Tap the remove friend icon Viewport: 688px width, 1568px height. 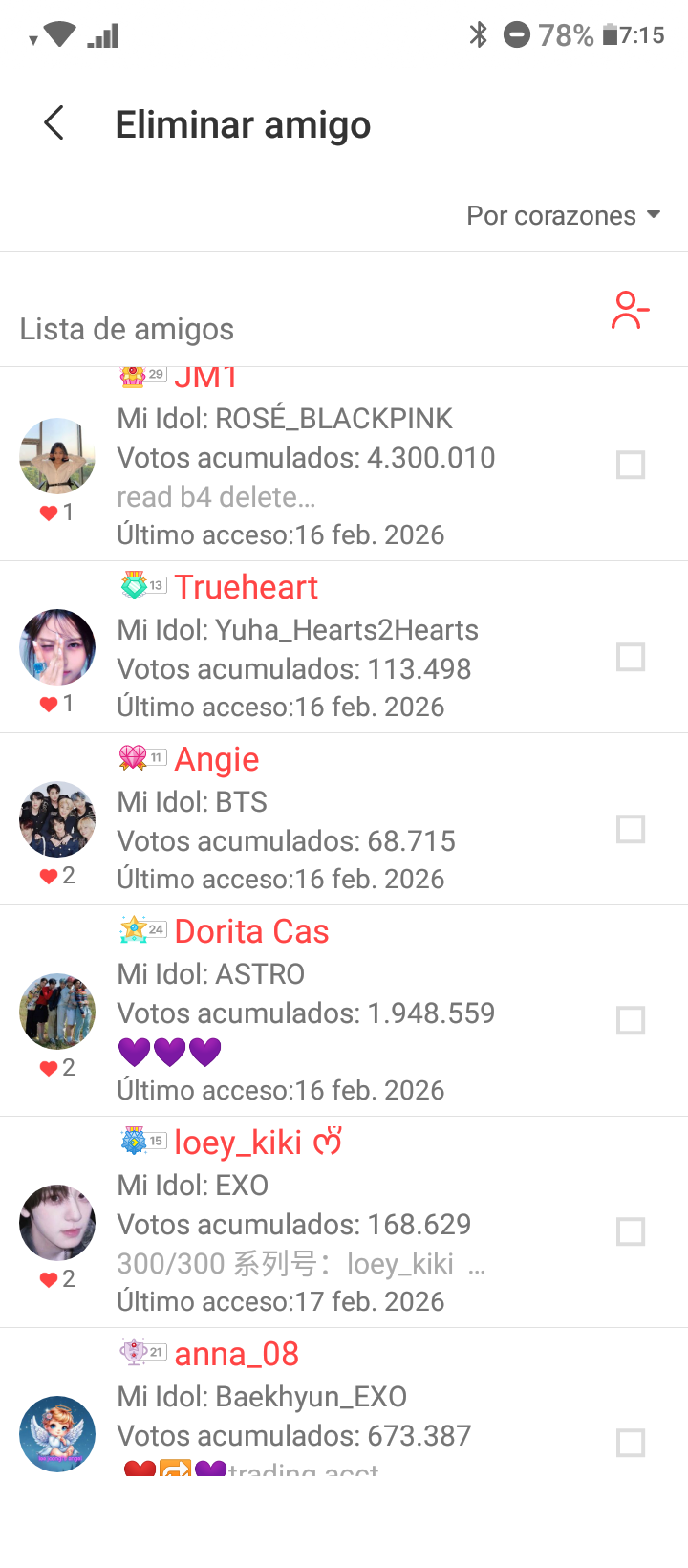point(630,311)
